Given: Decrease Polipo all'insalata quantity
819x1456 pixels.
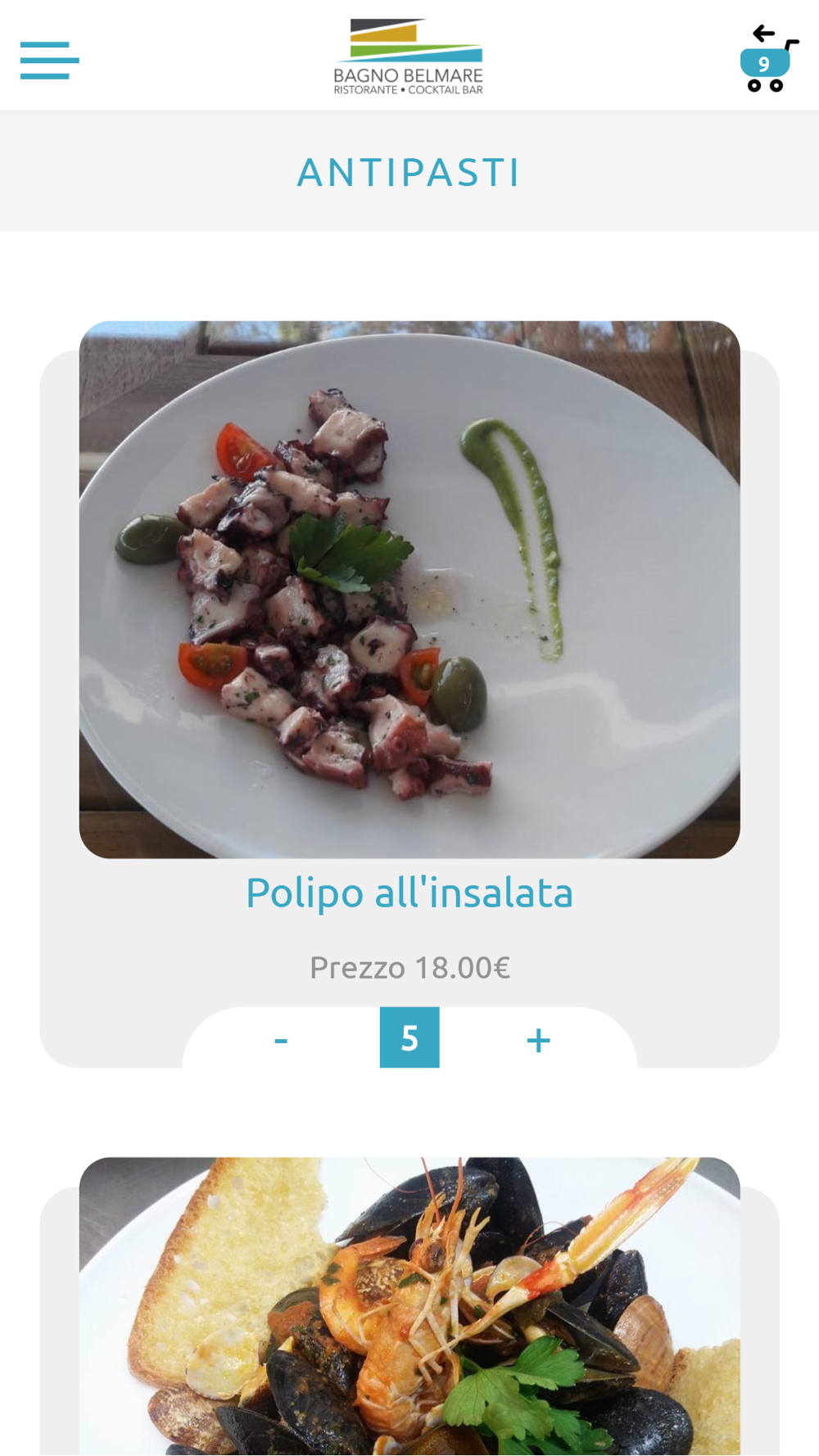Looking at the screenshot, I should [x=281, y=1040].
